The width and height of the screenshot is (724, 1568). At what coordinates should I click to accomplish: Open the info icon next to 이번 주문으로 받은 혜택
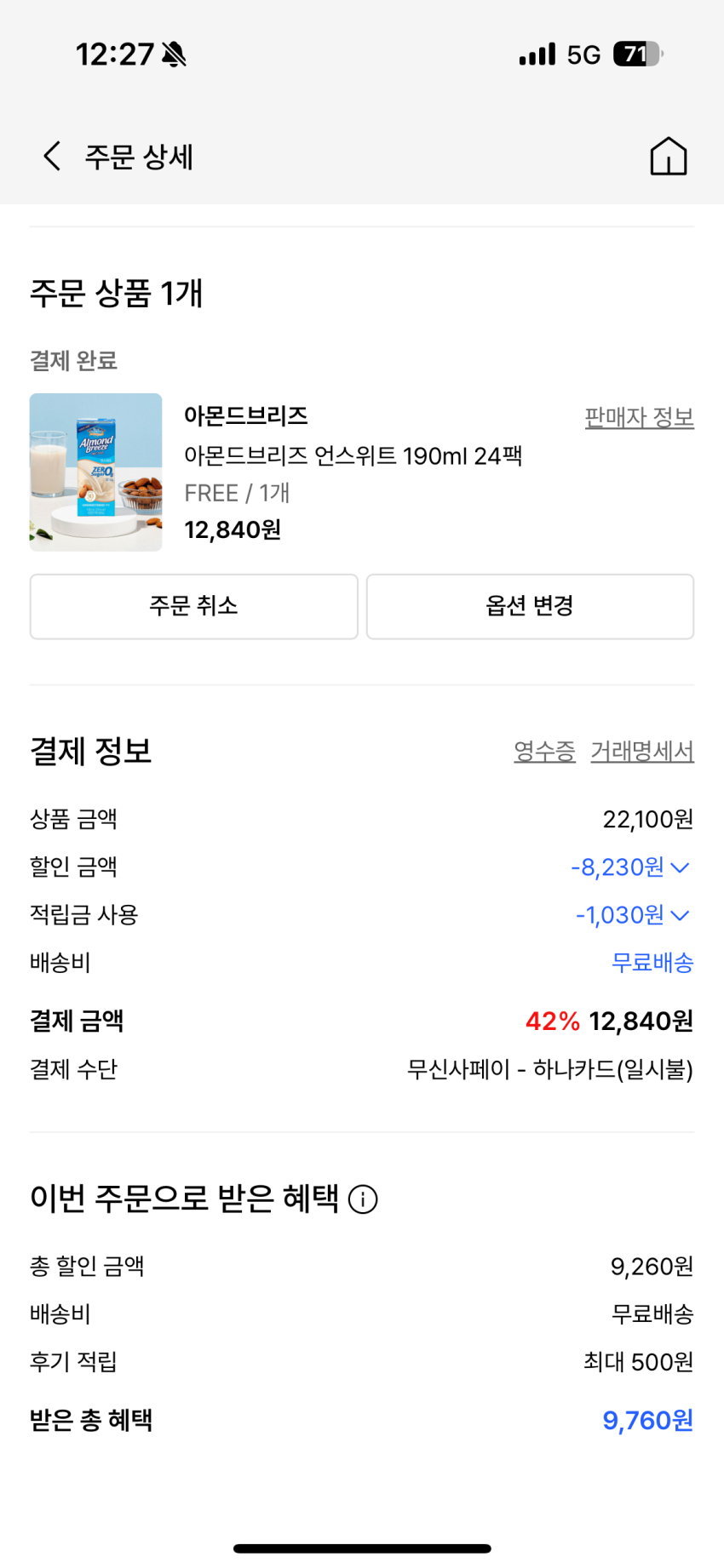363,1199
